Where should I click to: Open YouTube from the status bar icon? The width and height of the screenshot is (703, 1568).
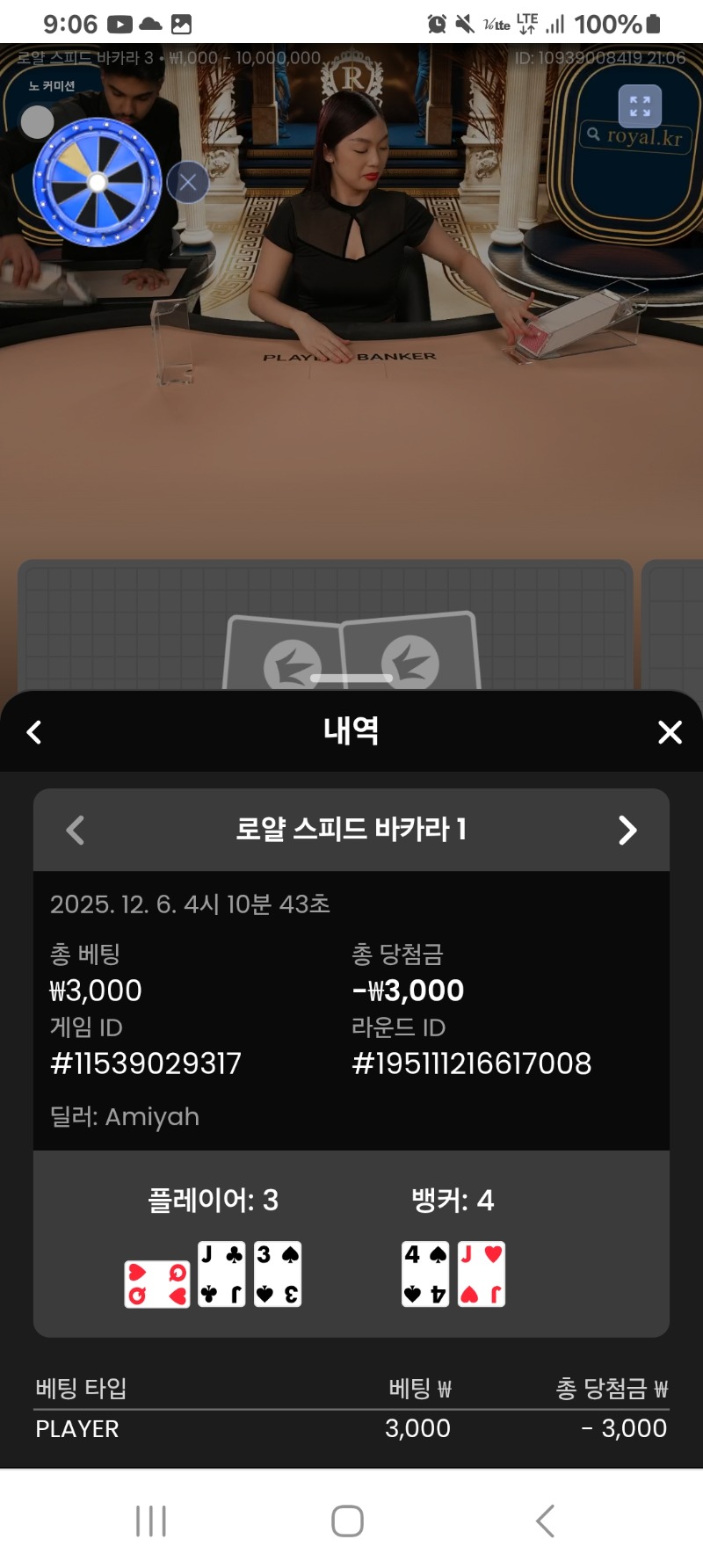pyautogui.click(x=119, y=23)
